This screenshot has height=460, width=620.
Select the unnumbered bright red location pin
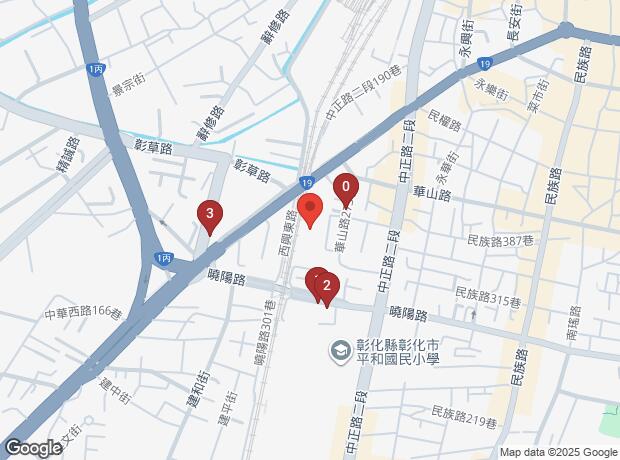tap(310, 211)
